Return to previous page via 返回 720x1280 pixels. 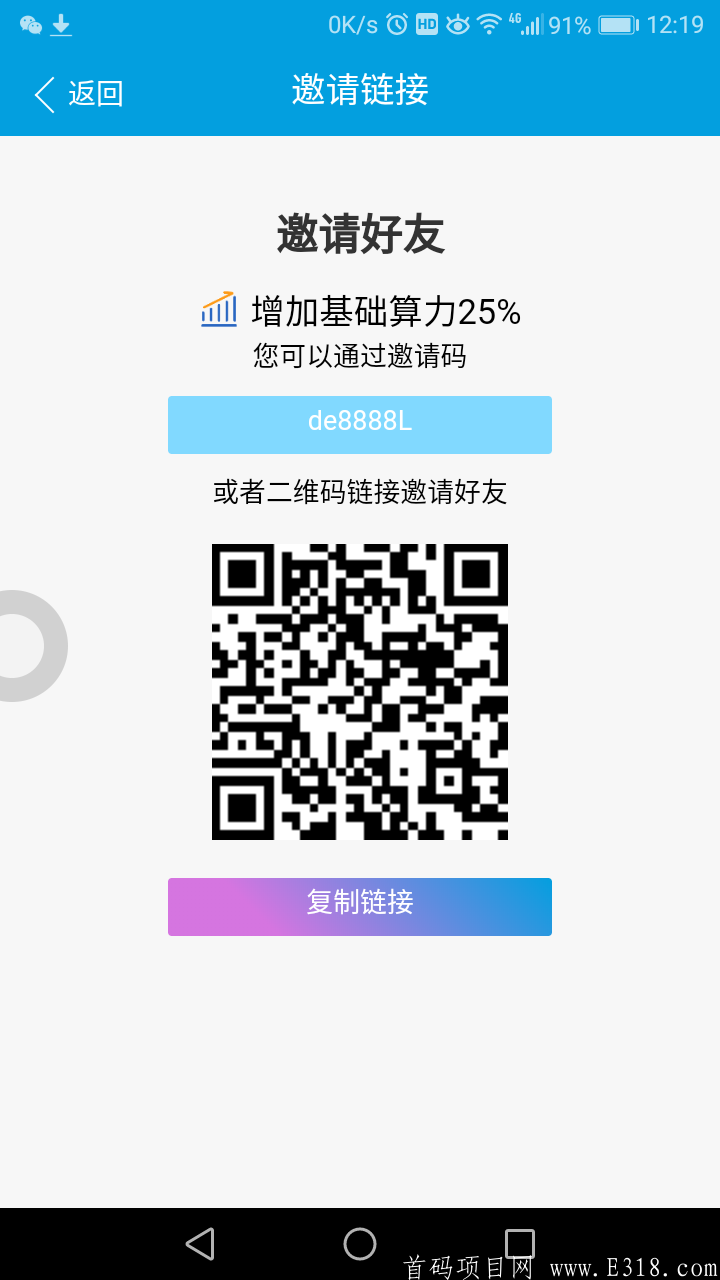(x=95, y=93)
